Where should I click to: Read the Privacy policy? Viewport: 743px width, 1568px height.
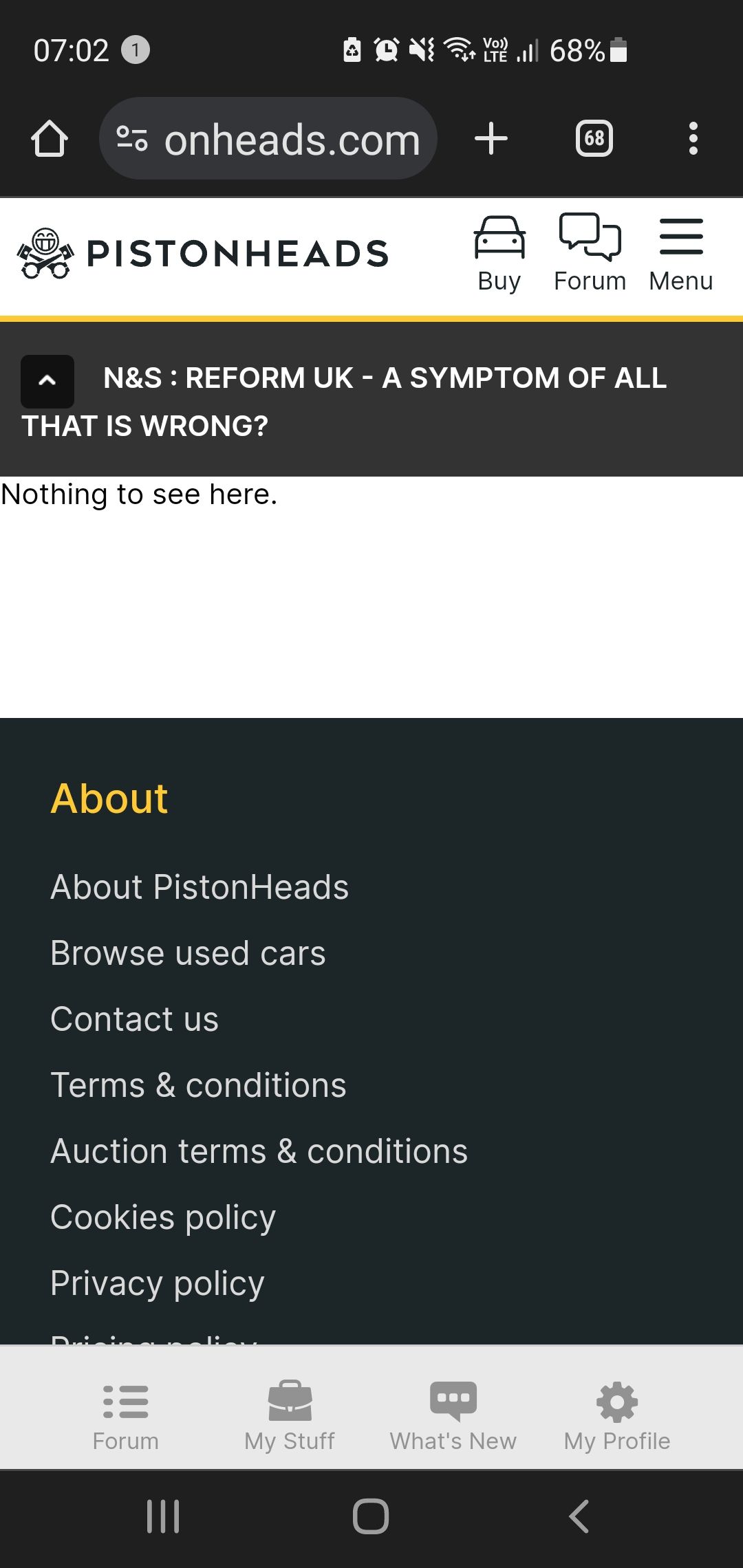click(x=158, y=1283)
